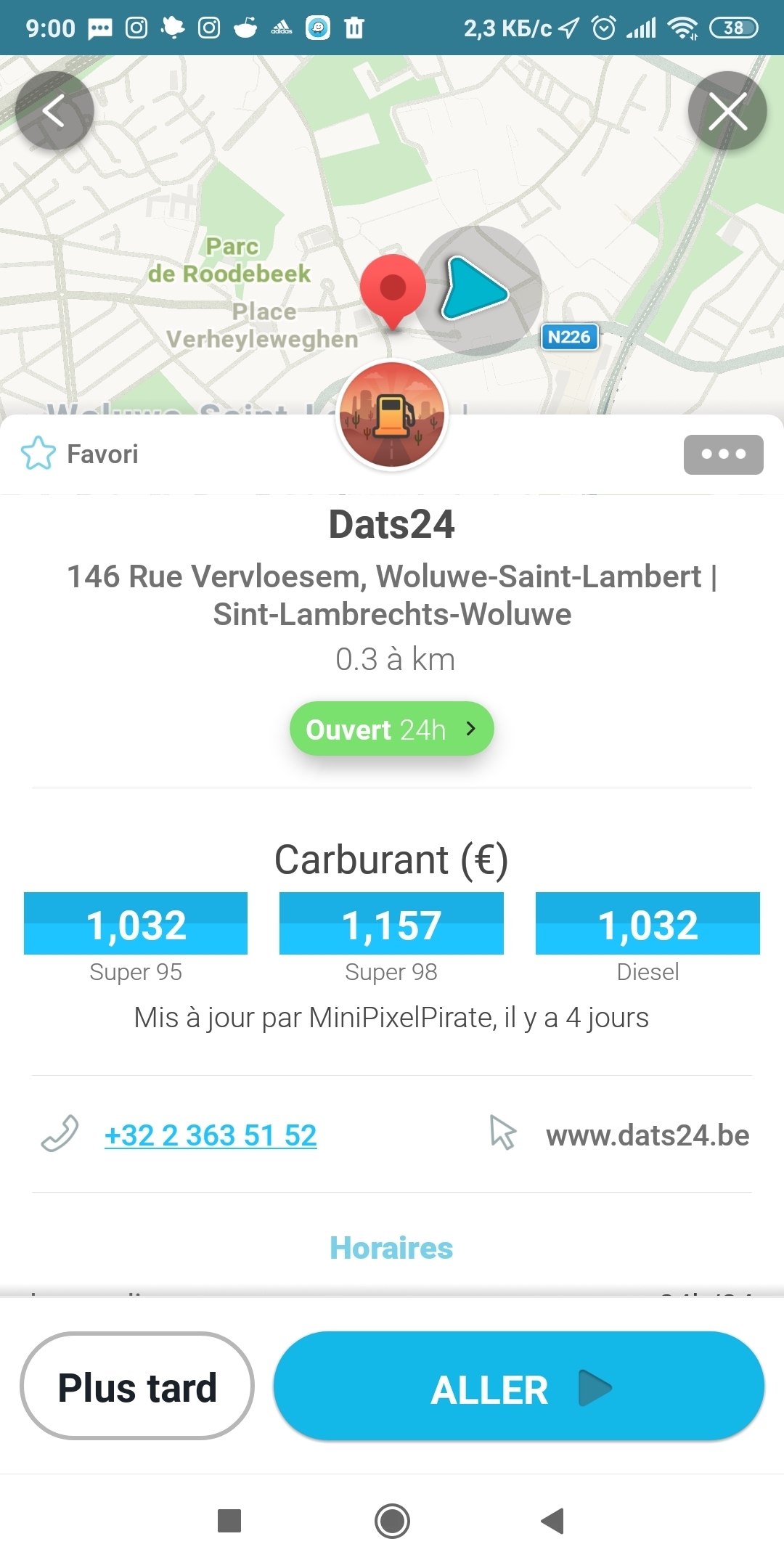
Task: Update the Super 98 fuel price
Action: pos(391,923)
